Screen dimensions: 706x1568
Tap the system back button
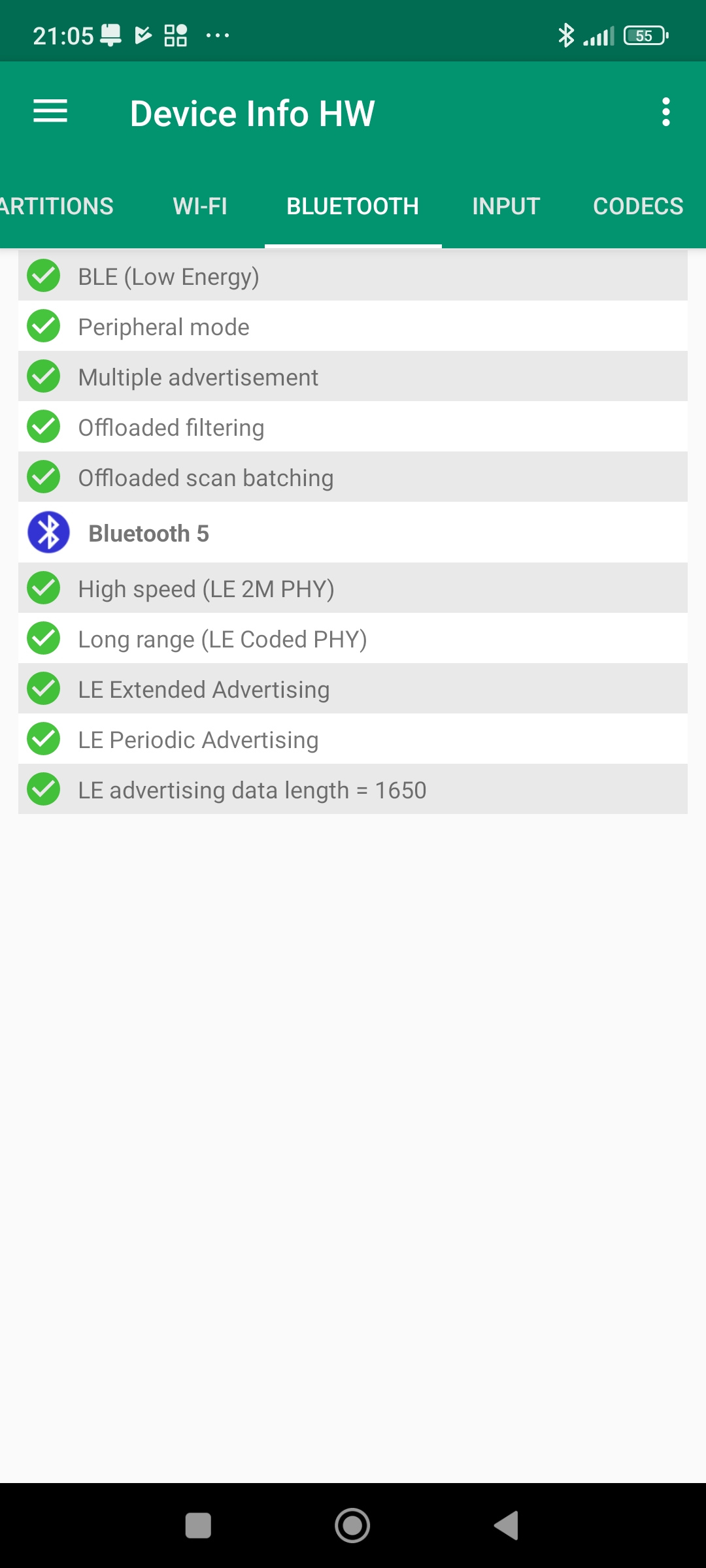(507, 1526)
